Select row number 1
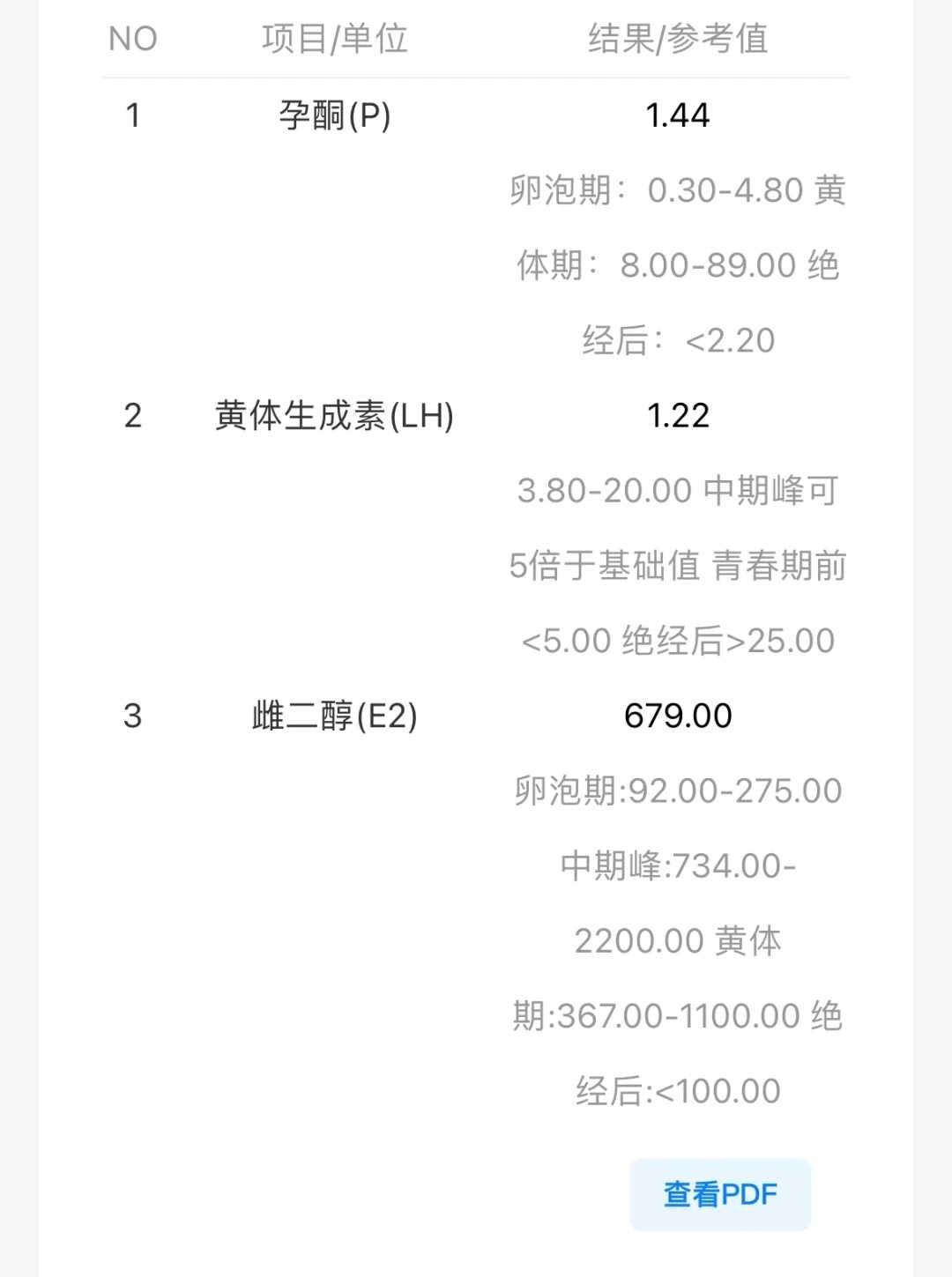Viewport: 952px width, 1277px height. click(132, 115)
